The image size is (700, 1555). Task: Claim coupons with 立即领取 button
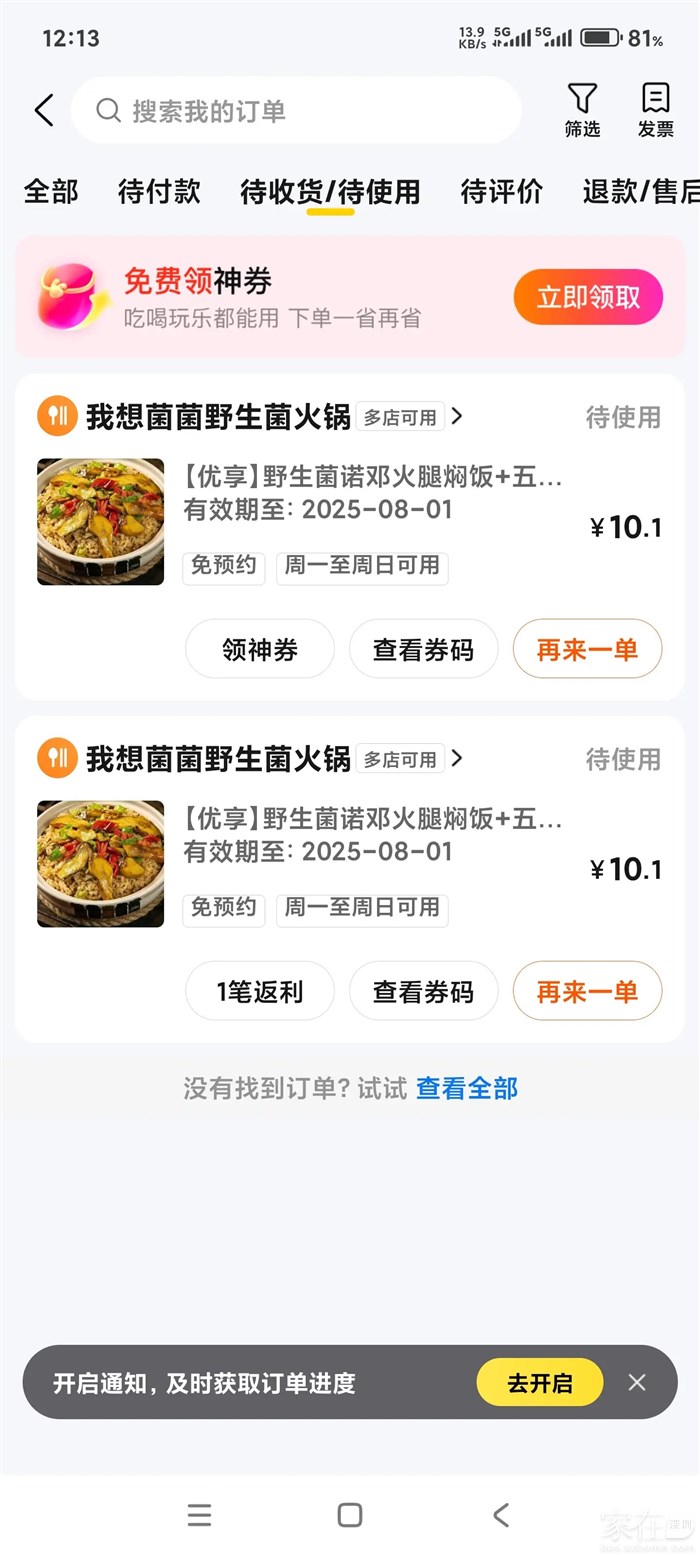588,297
